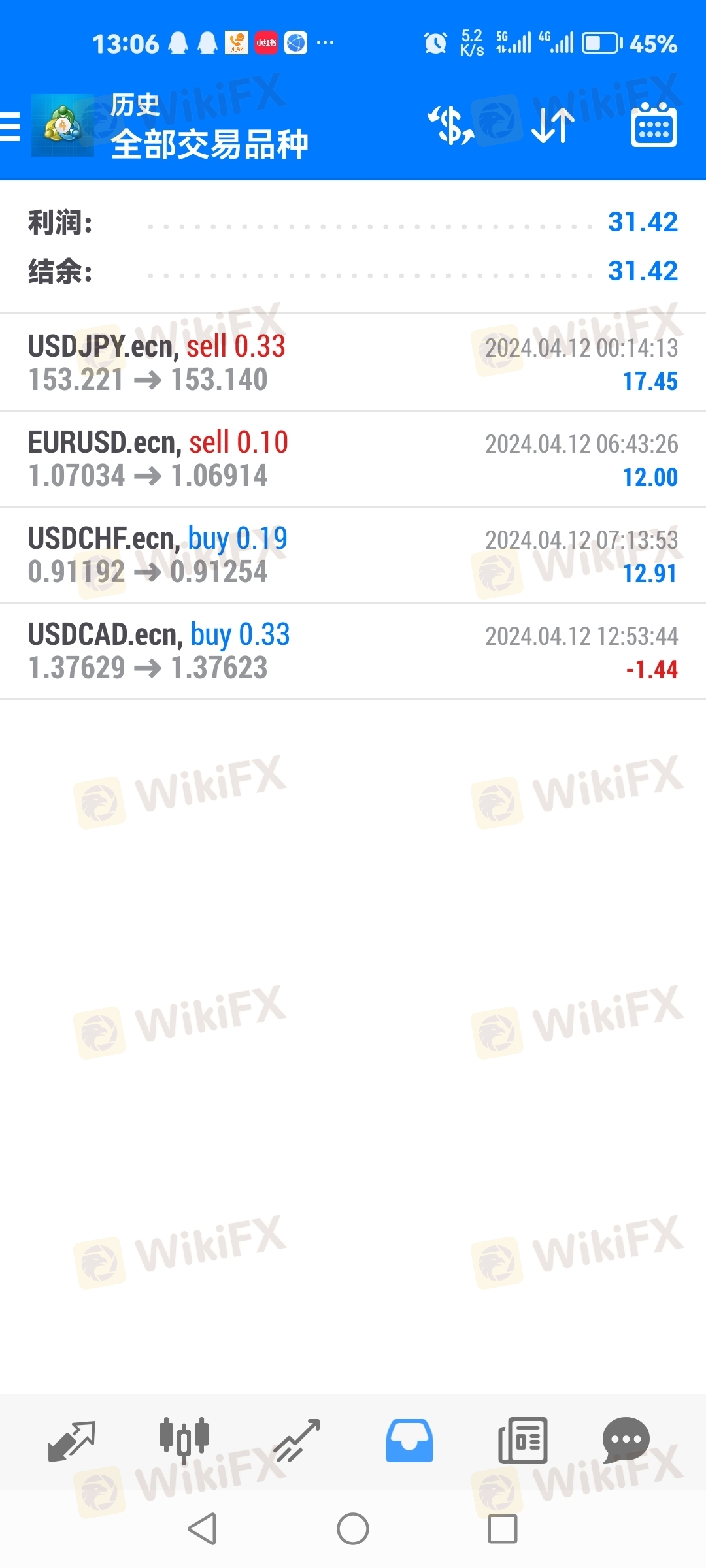Tap the sort arrows icon
706x1568 pixels.
(x=553, y=126)
